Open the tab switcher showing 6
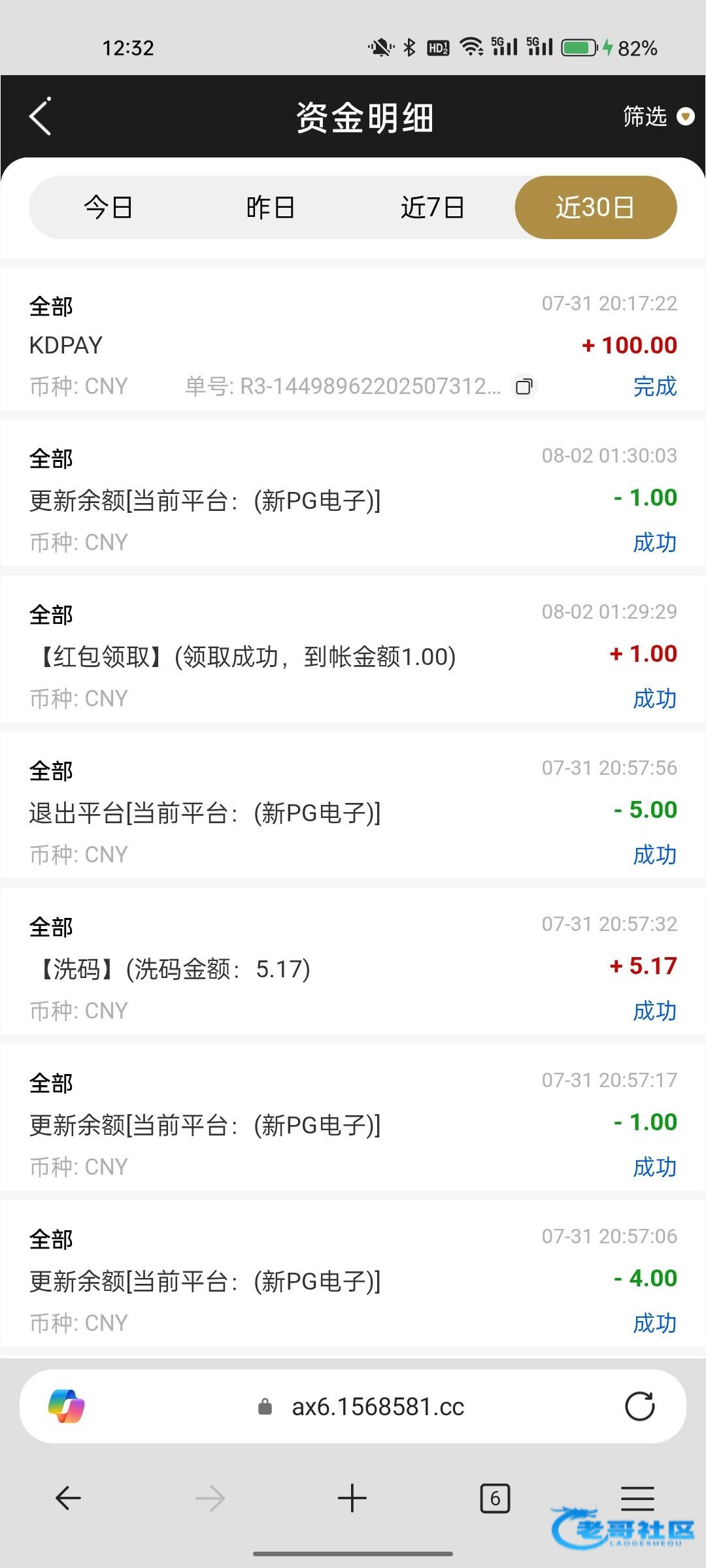 point(495,1498)
